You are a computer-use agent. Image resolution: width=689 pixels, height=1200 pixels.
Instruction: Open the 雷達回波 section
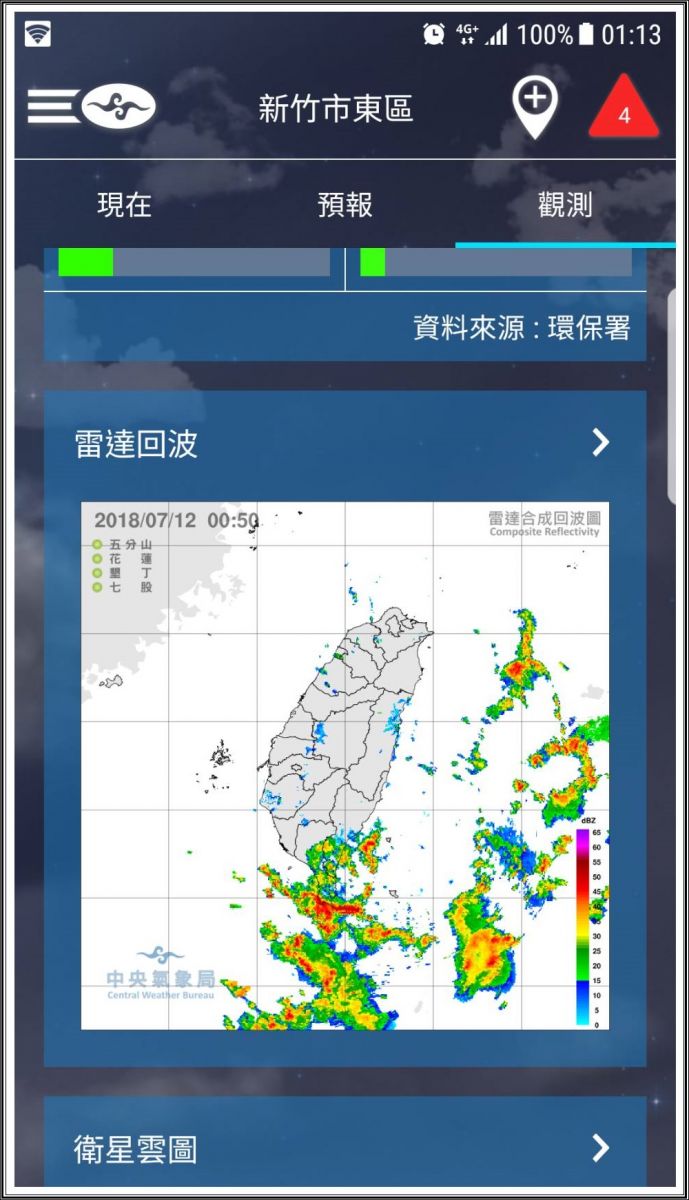pos(344,443)
